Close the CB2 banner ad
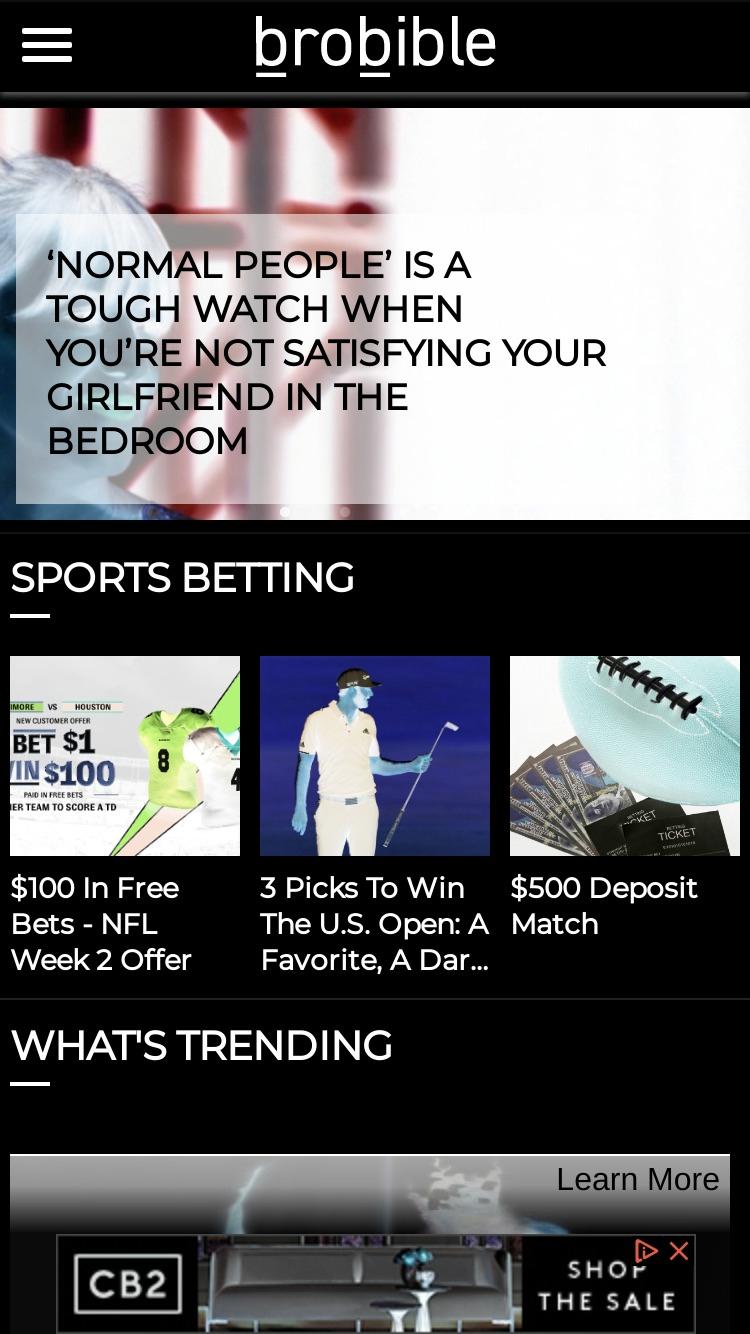This screenshot has height=1334, width=750. pyautogui.click(x=679, y=1251)
